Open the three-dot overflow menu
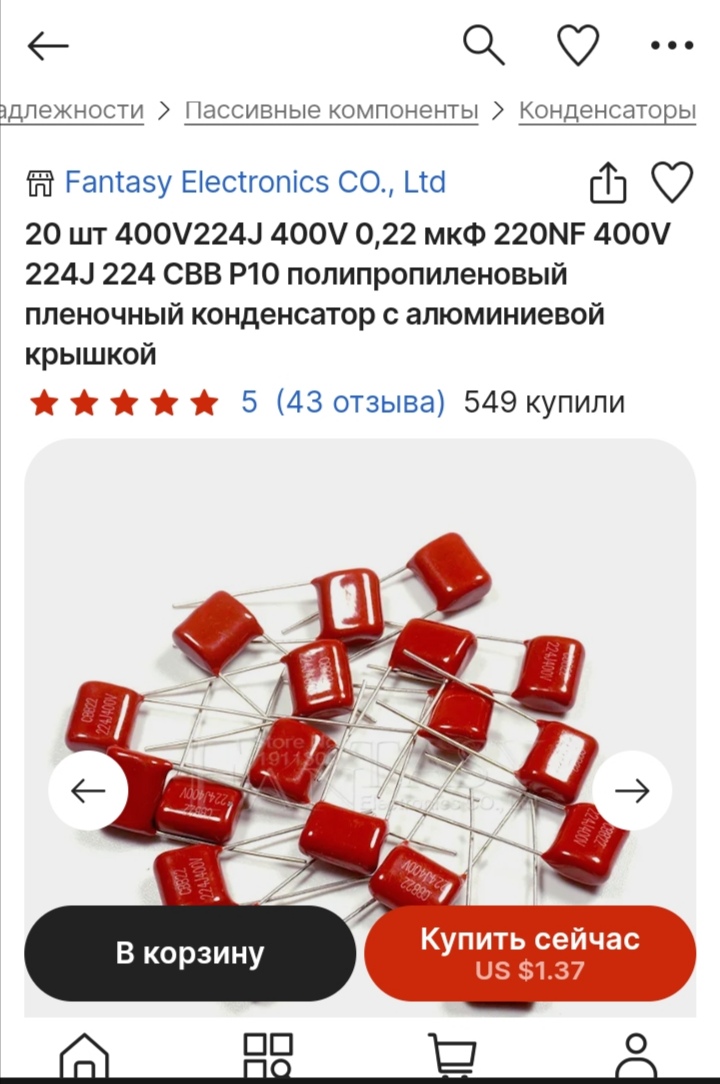 click(x=672, y=46)
